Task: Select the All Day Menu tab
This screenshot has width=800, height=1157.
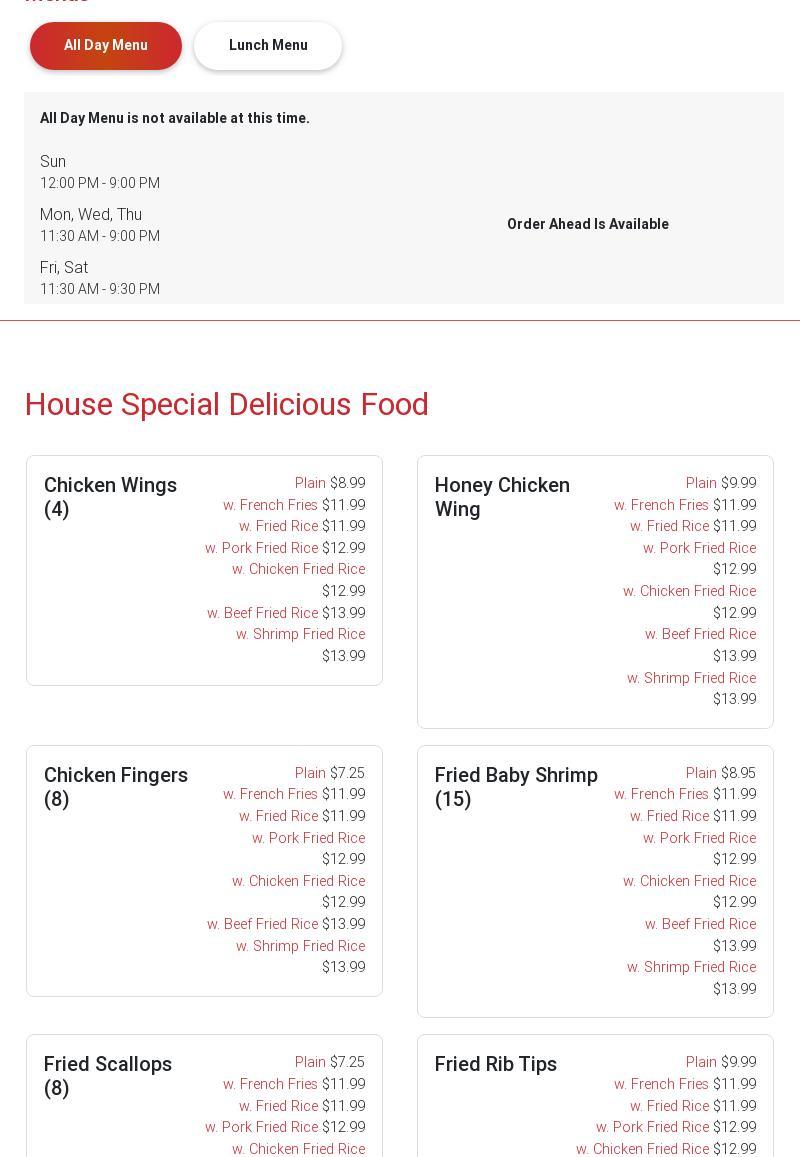Action: 106,46
